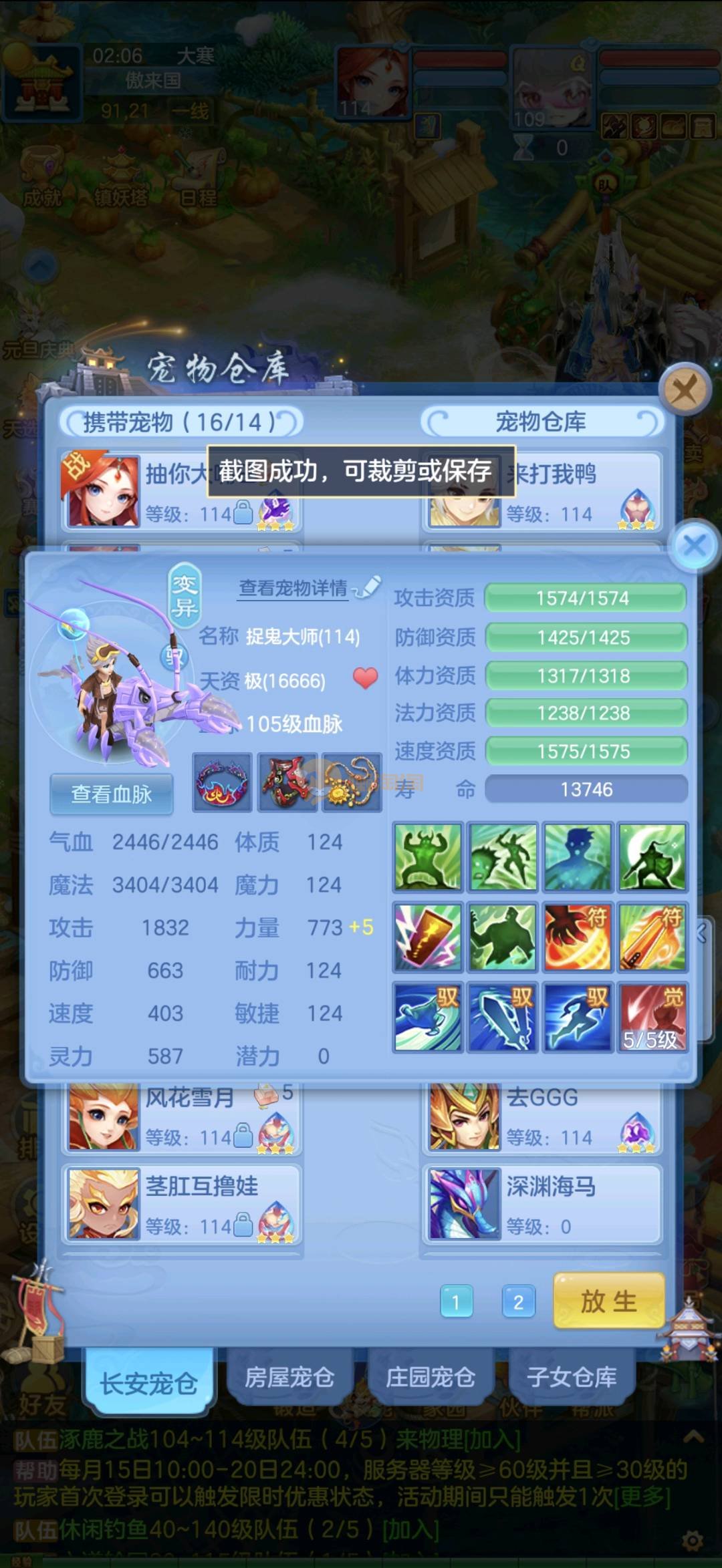
Task: Select page 1 of pets
Action: coord(456,1301)
